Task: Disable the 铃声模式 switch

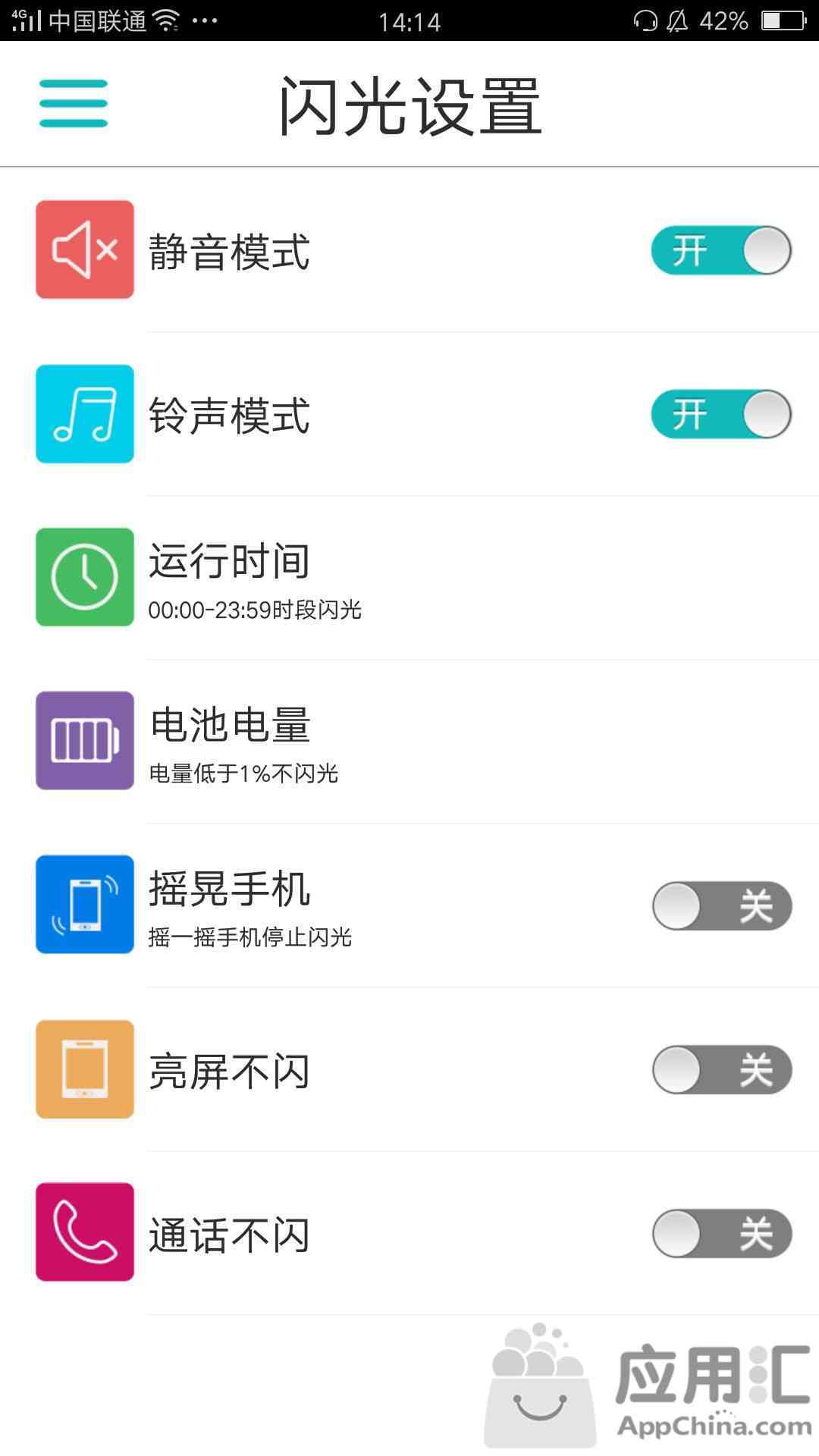Action: point(721,414)
